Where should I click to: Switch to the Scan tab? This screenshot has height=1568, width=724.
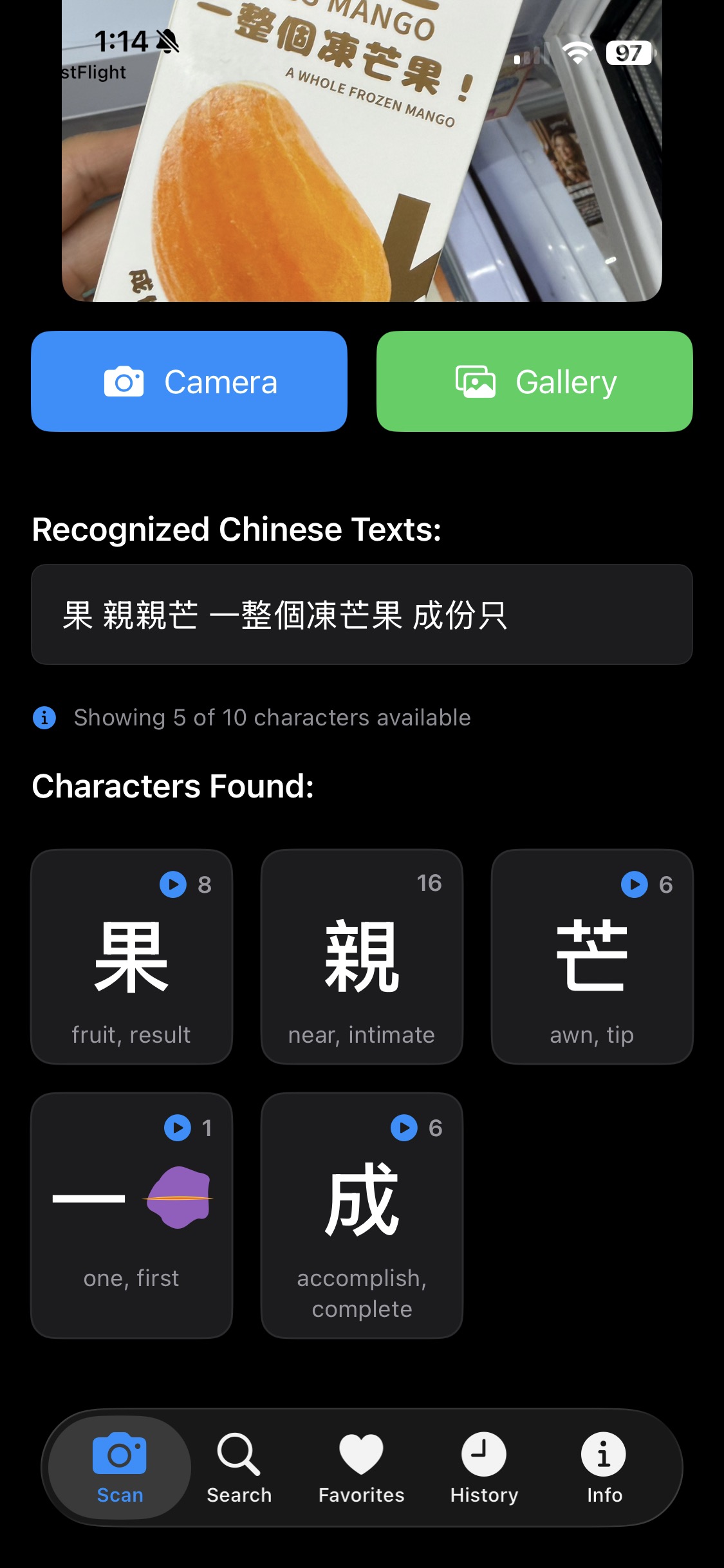click(x=119, y=1468)
